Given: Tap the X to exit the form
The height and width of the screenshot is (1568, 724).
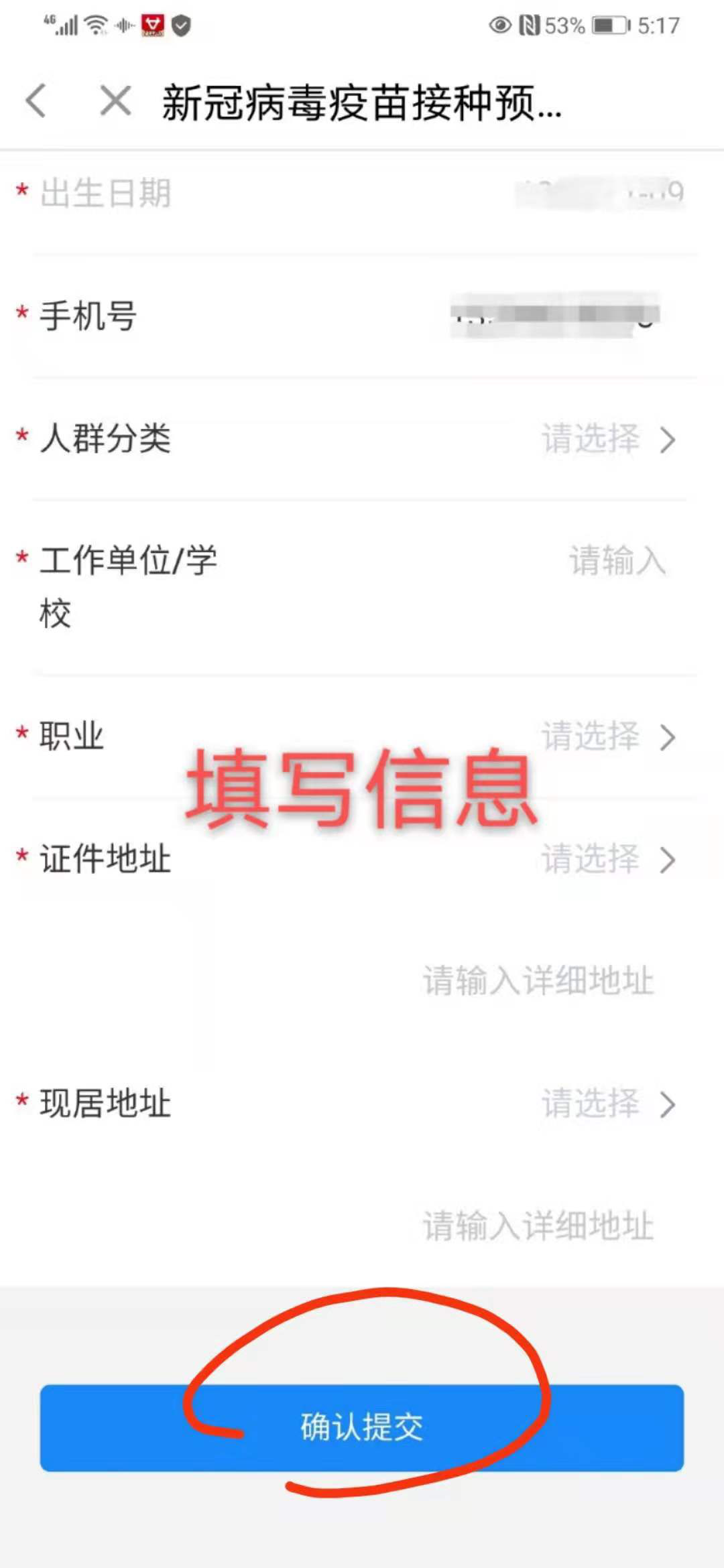Looking at the screenshot, I should (114, 101).
